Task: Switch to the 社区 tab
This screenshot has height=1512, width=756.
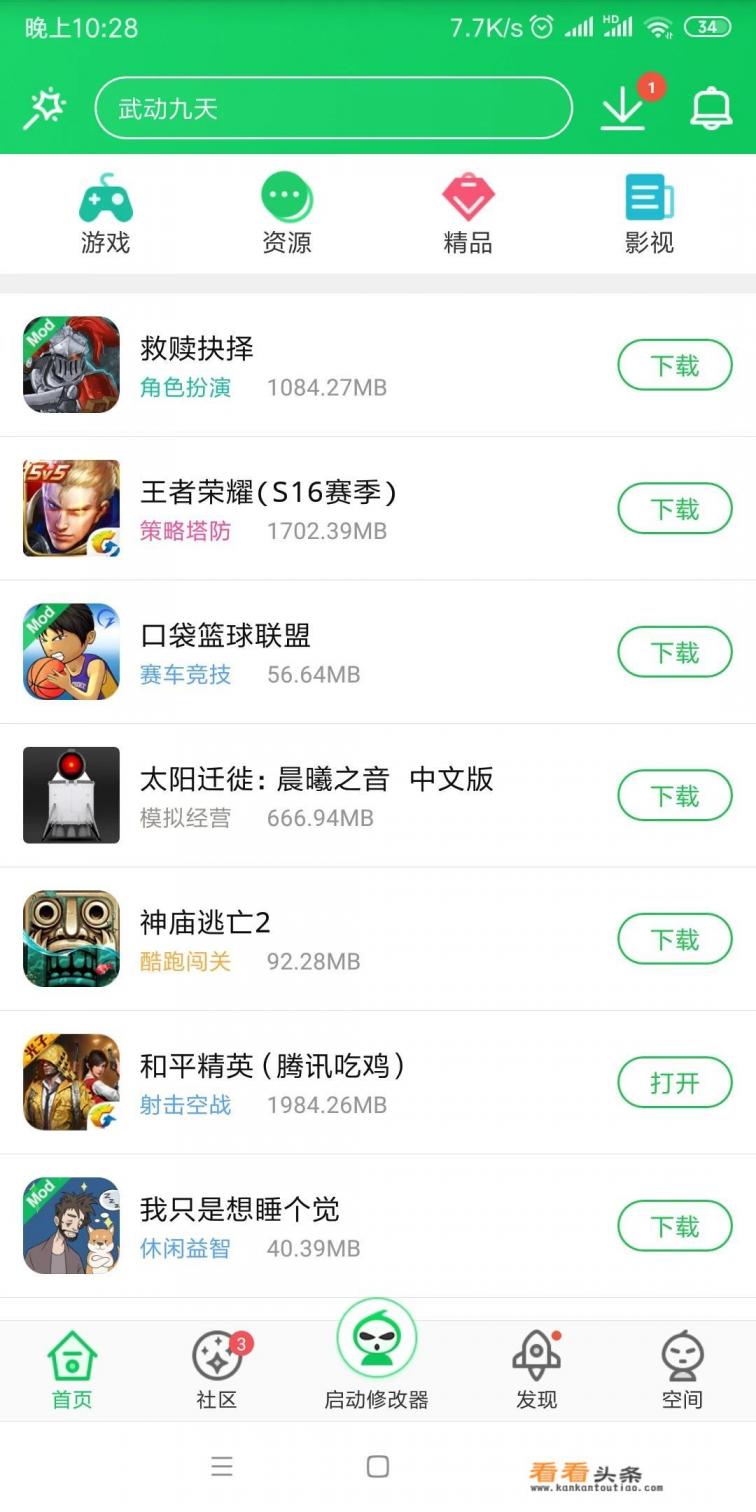Action: click(217, 1371)
